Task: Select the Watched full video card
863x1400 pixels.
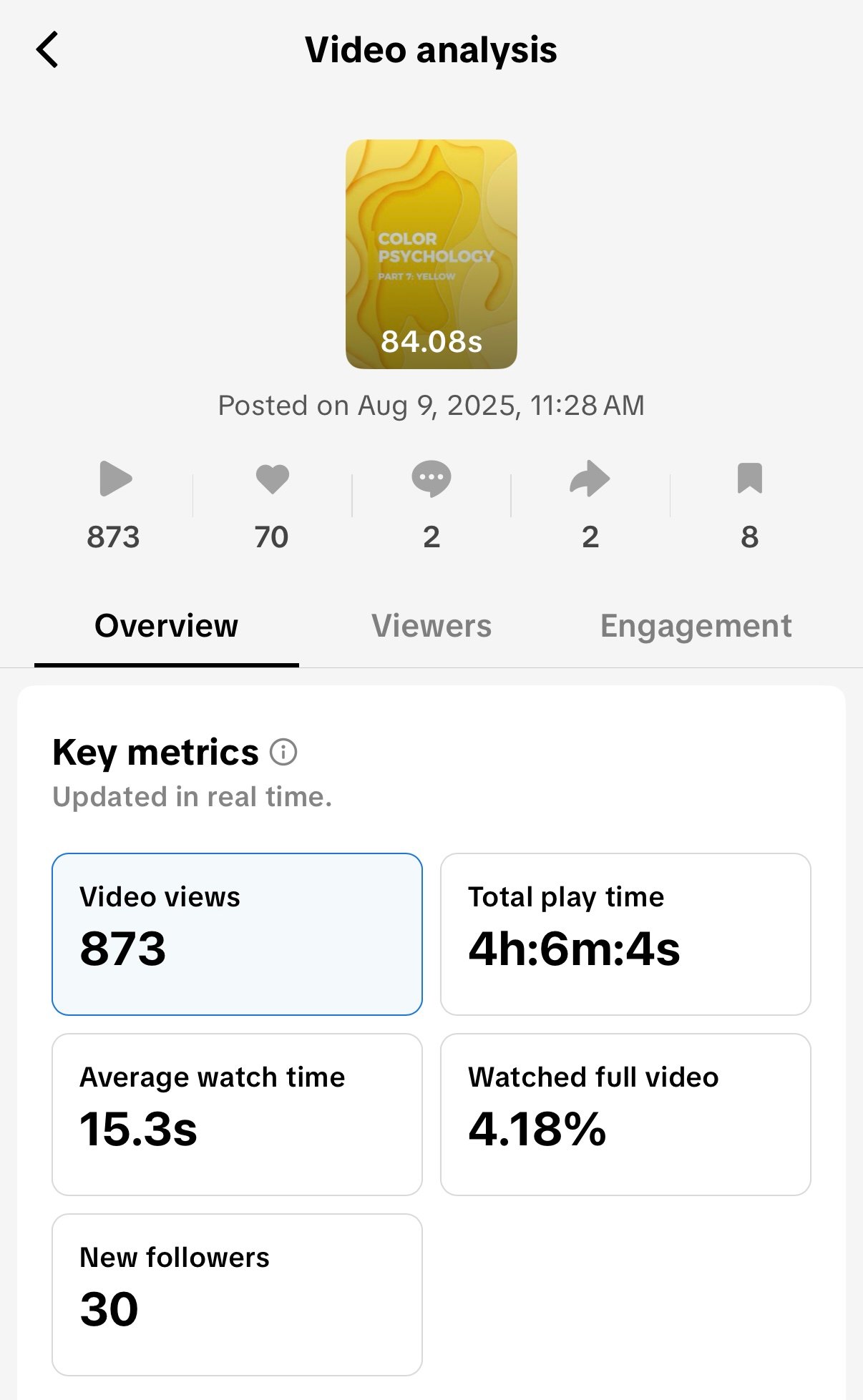Action: (x=625, y=1114)
